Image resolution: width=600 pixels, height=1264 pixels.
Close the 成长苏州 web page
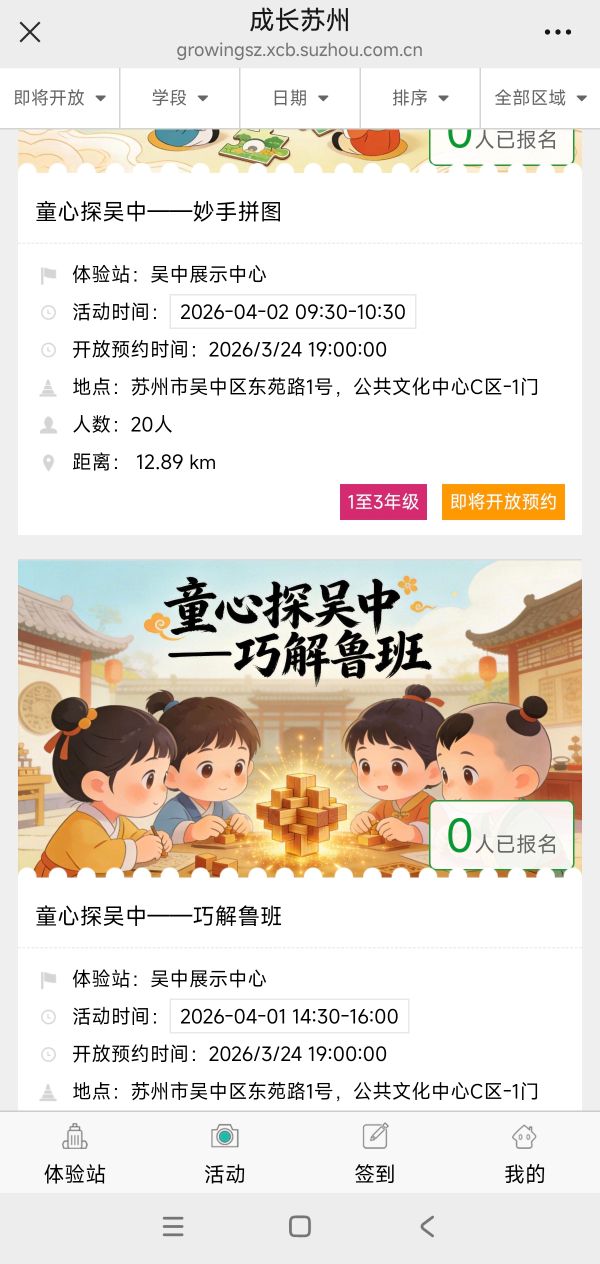pos(30,32)
